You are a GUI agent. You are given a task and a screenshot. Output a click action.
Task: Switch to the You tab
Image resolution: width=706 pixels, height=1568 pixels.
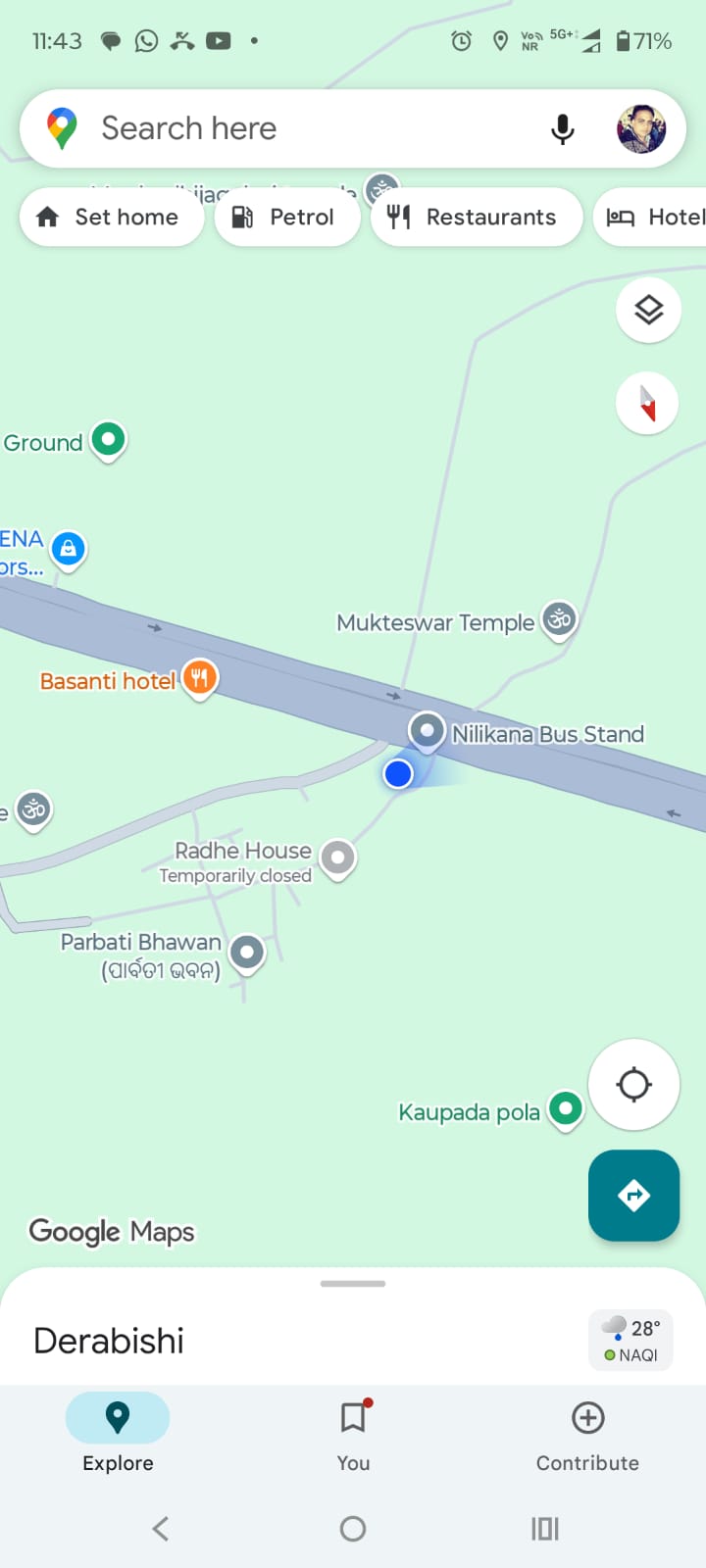point(353,1436)
